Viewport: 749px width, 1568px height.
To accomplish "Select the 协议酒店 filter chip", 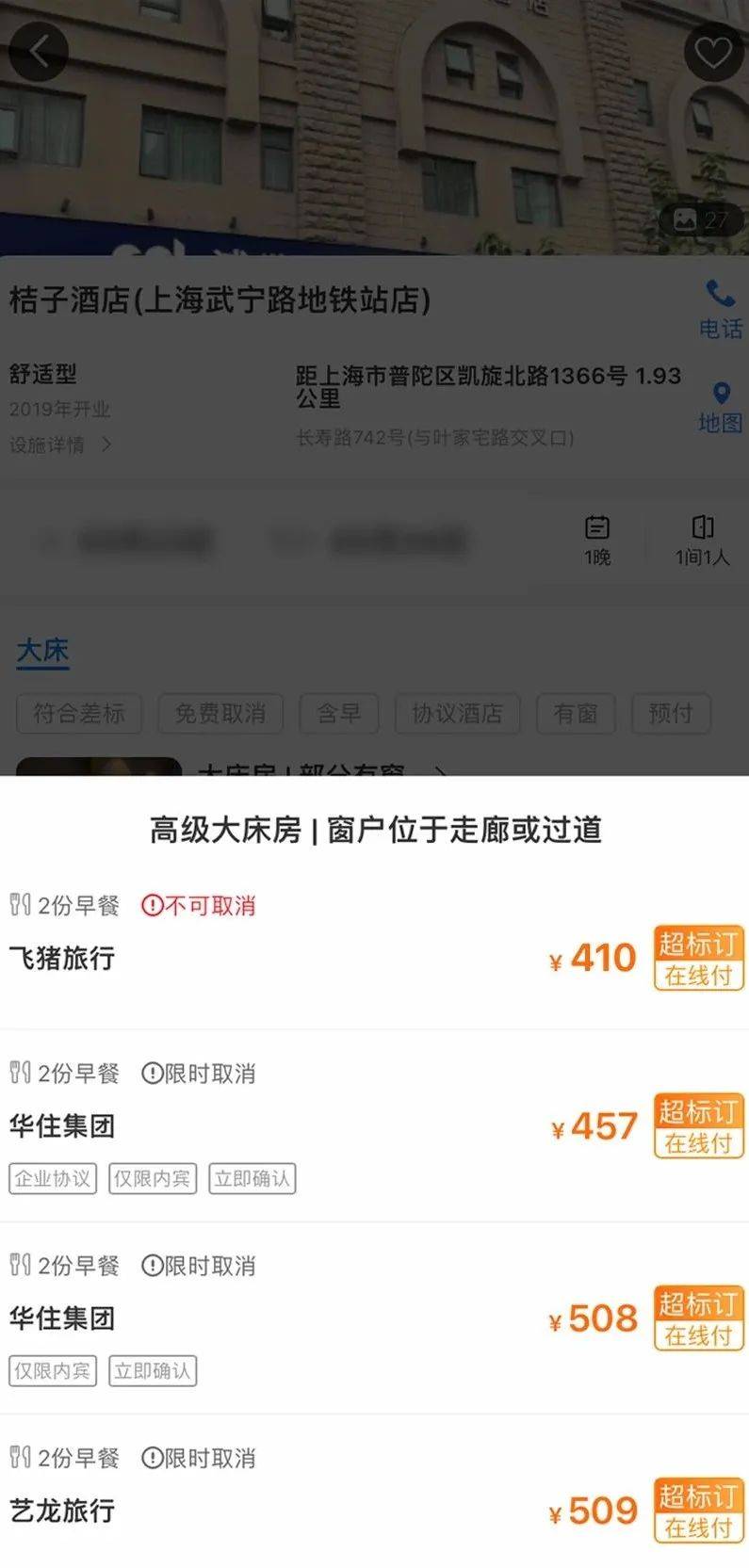I will click(x=457, y=714).
